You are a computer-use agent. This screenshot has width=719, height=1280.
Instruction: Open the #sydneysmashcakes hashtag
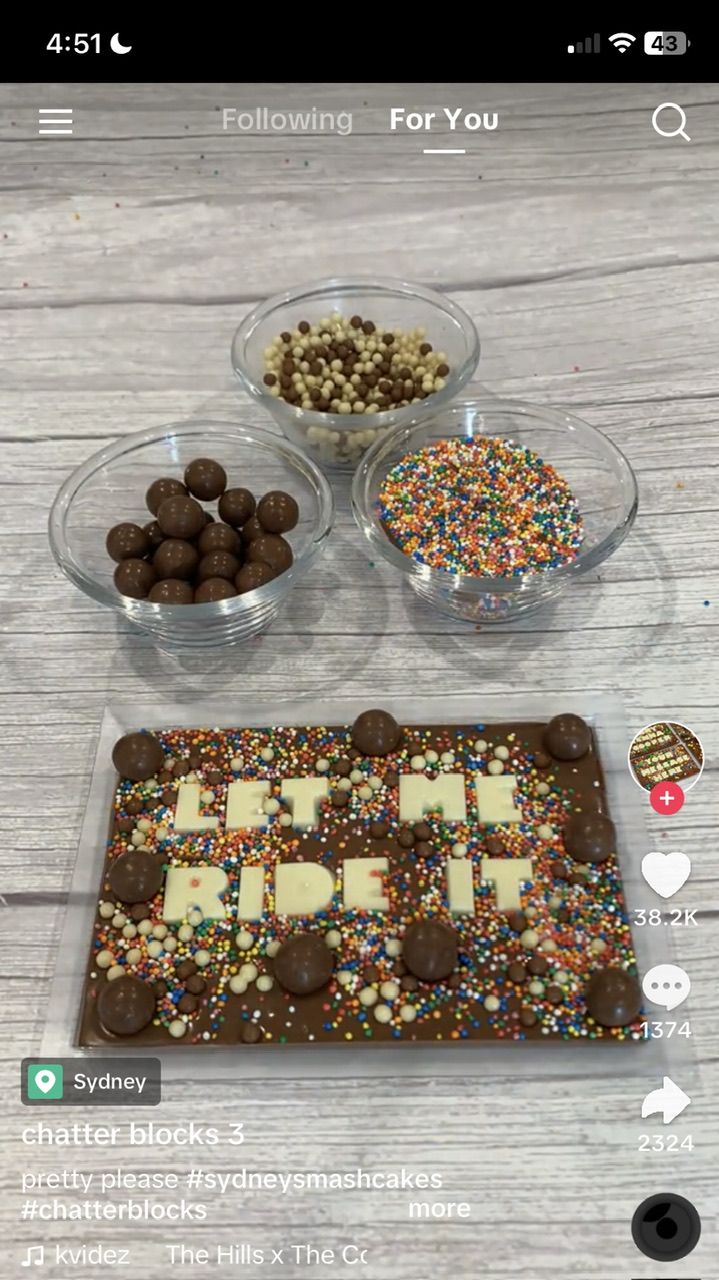coord(314,1179)
